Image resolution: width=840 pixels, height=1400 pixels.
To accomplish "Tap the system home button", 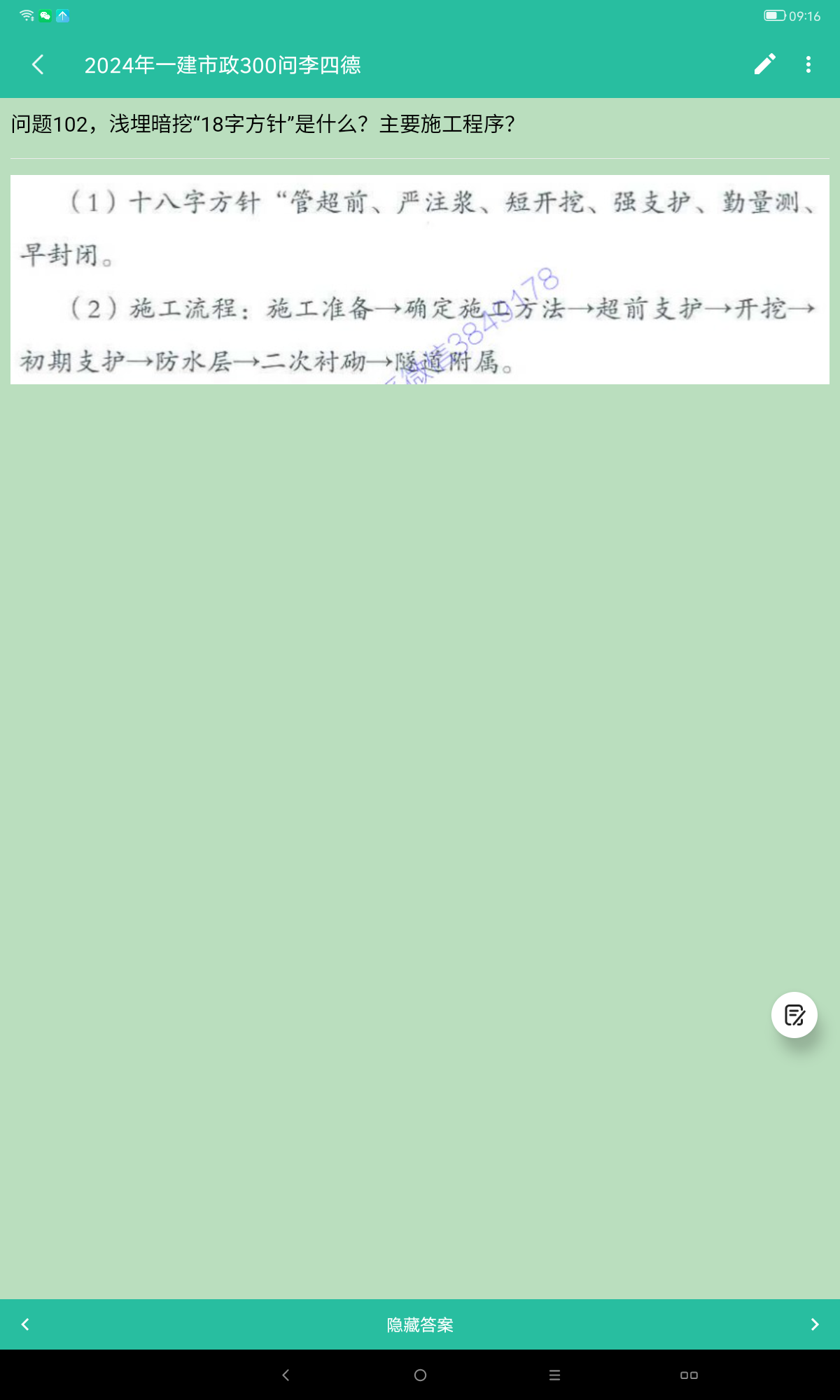I will [420, 1375].
